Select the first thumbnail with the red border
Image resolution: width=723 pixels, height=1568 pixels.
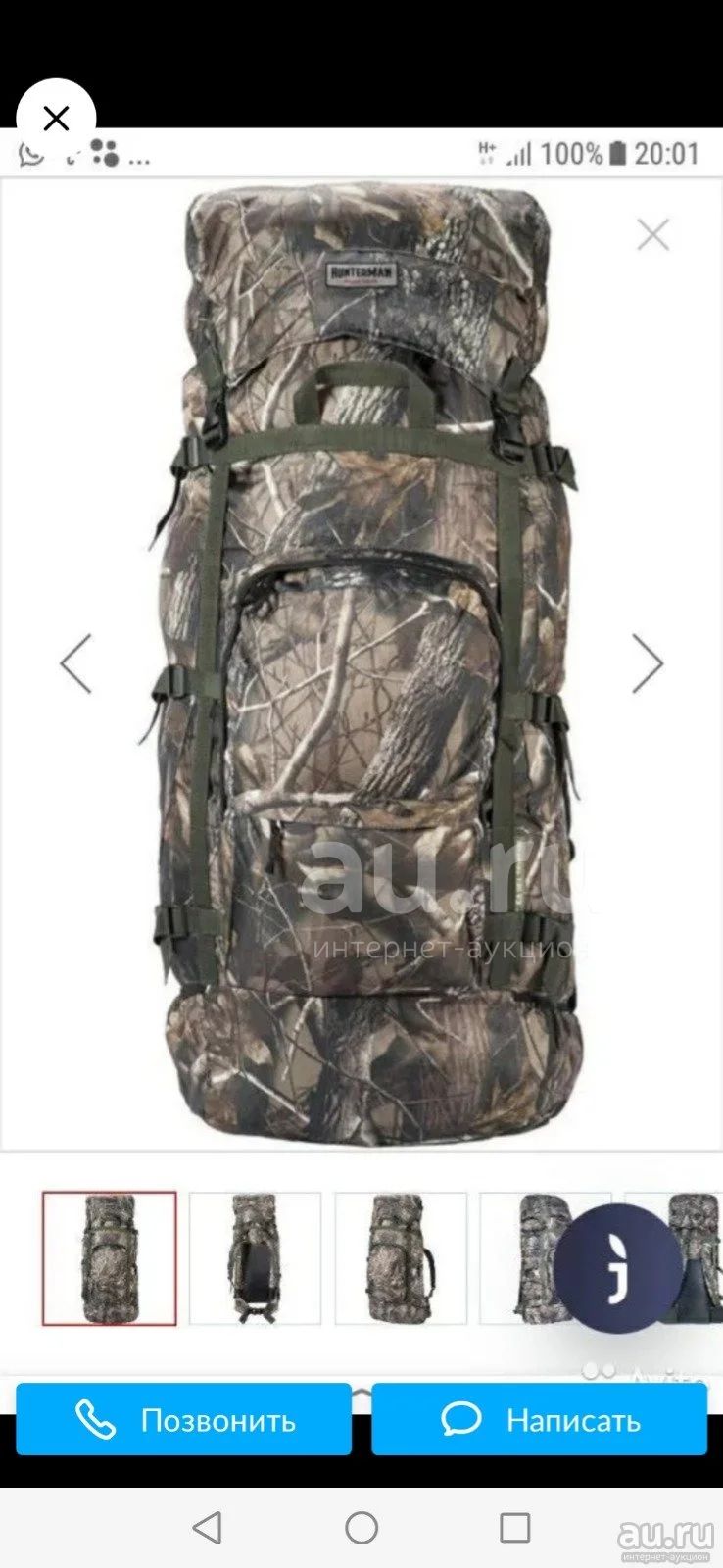click(x=109, y=1258)
